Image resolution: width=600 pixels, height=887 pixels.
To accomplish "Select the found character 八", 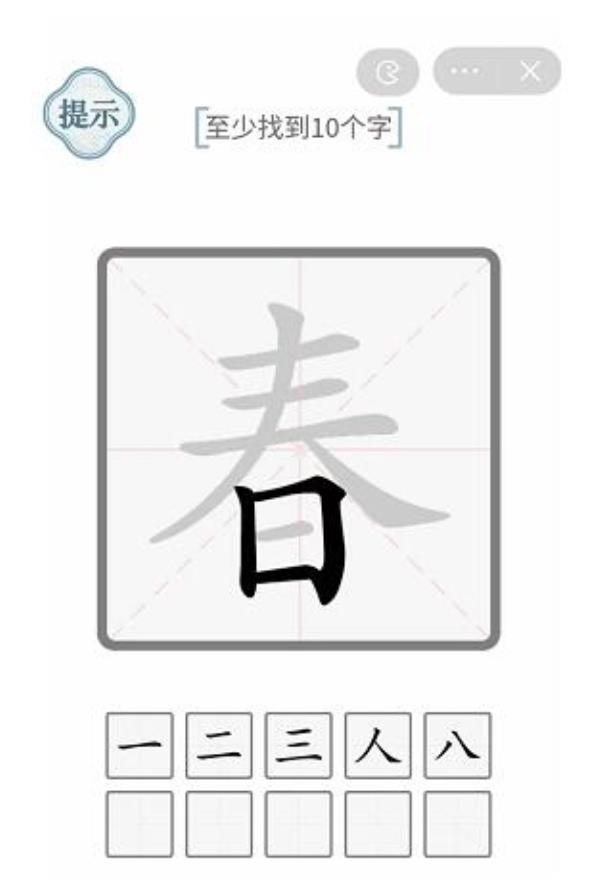I will pos(457,746).
